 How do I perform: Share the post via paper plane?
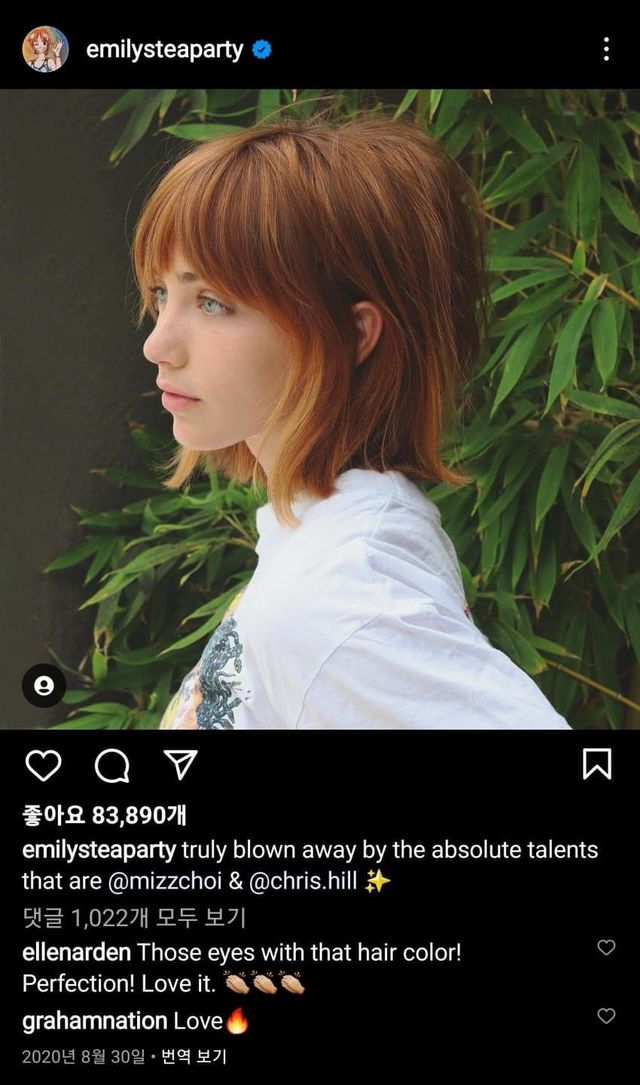[x=180, y=765]
